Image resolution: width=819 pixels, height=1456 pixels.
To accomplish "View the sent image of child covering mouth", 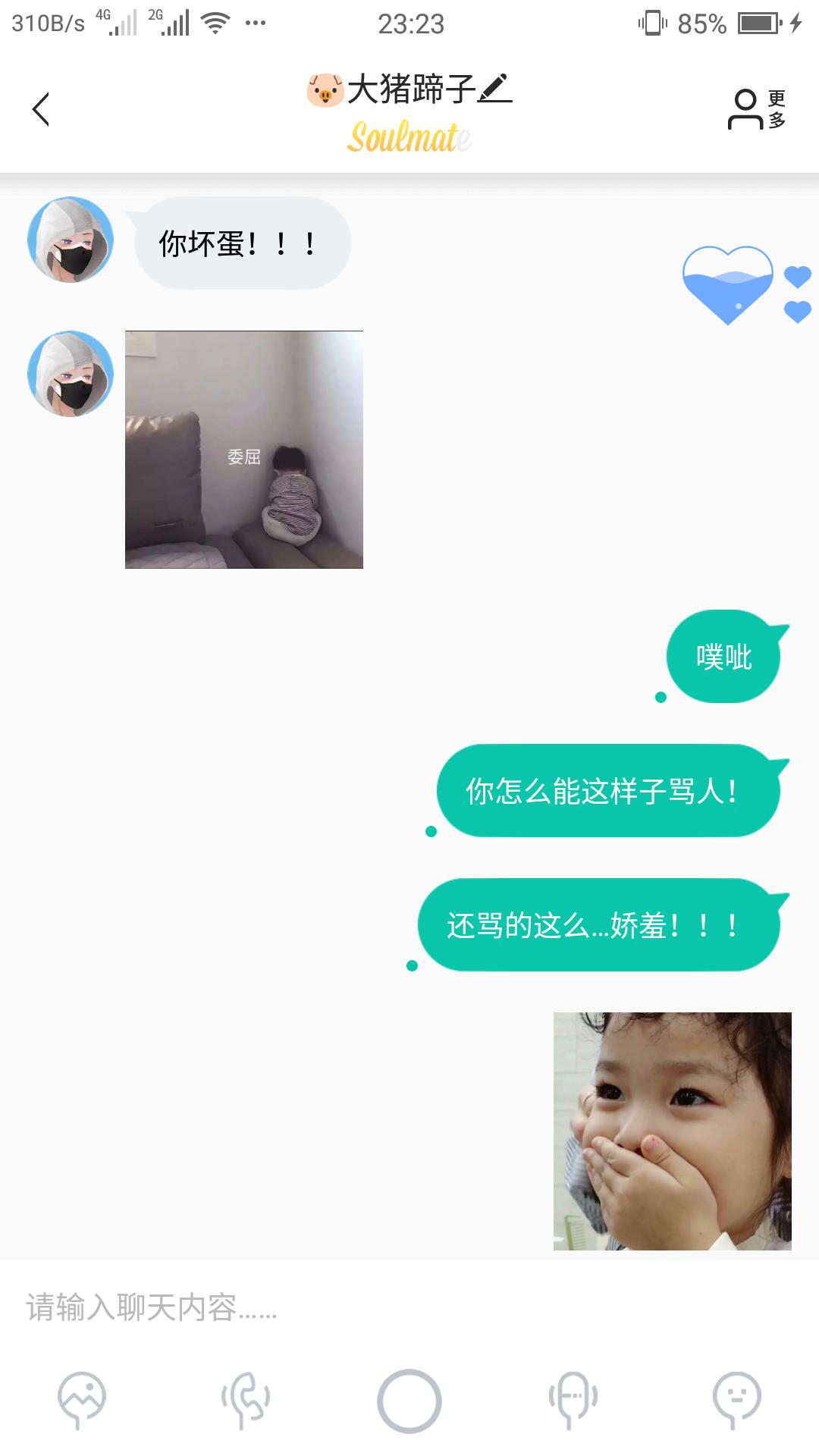I will 673,1131.
